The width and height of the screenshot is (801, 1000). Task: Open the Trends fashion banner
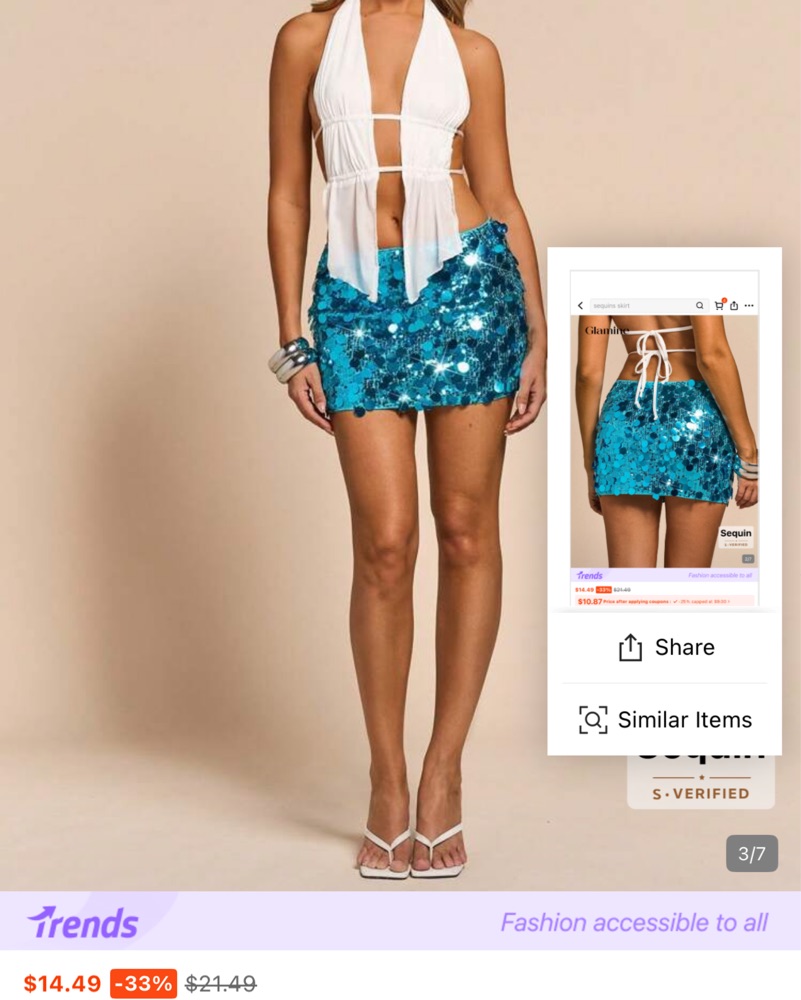click(400, 921)
